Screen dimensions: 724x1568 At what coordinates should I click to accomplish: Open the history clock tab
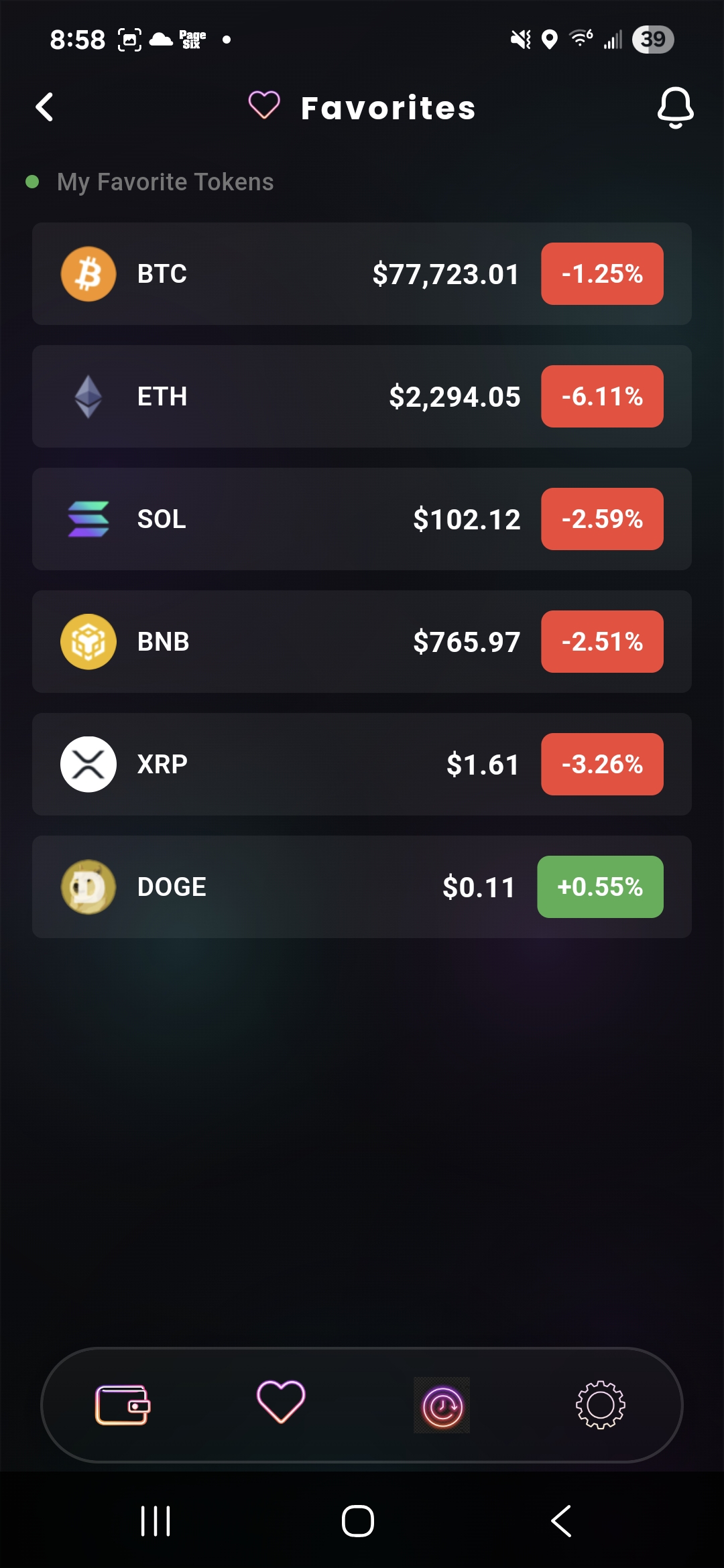pyautogui.click(x=442, y=1406)
